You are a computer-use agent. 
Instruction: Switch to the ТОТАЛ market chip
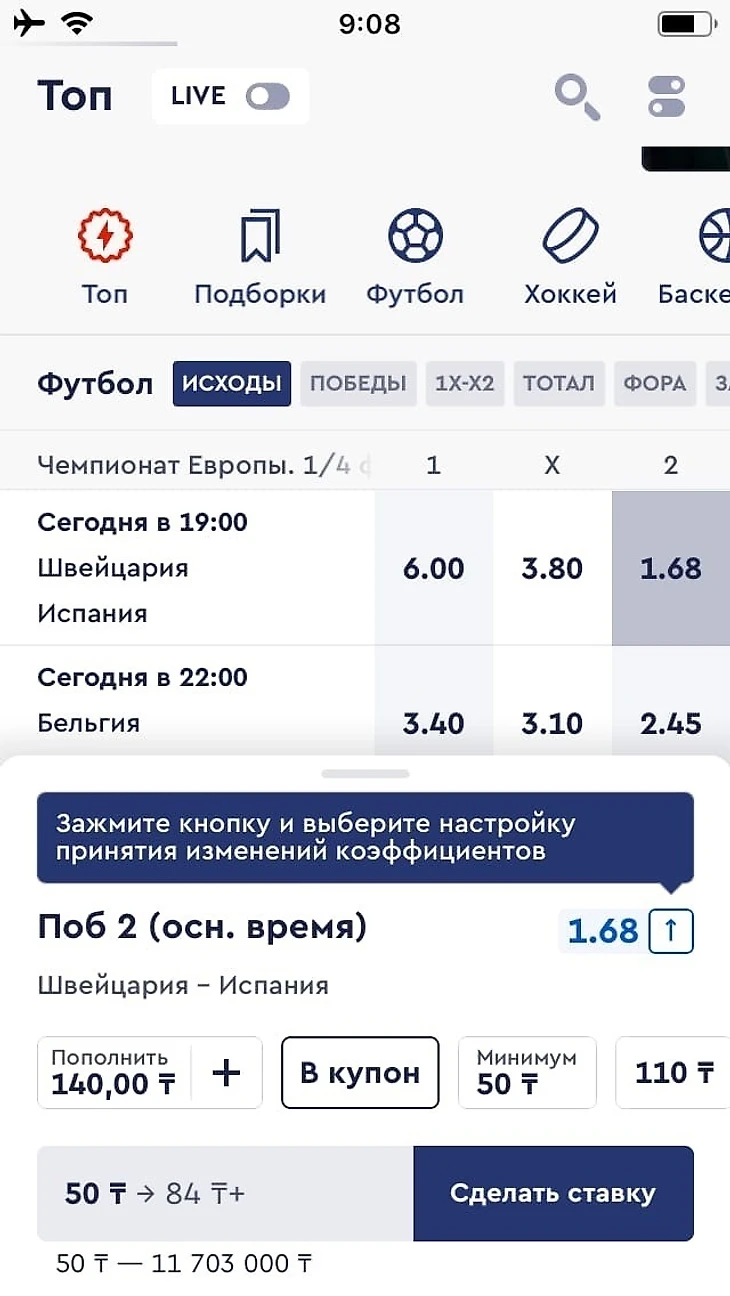(559, 384)
